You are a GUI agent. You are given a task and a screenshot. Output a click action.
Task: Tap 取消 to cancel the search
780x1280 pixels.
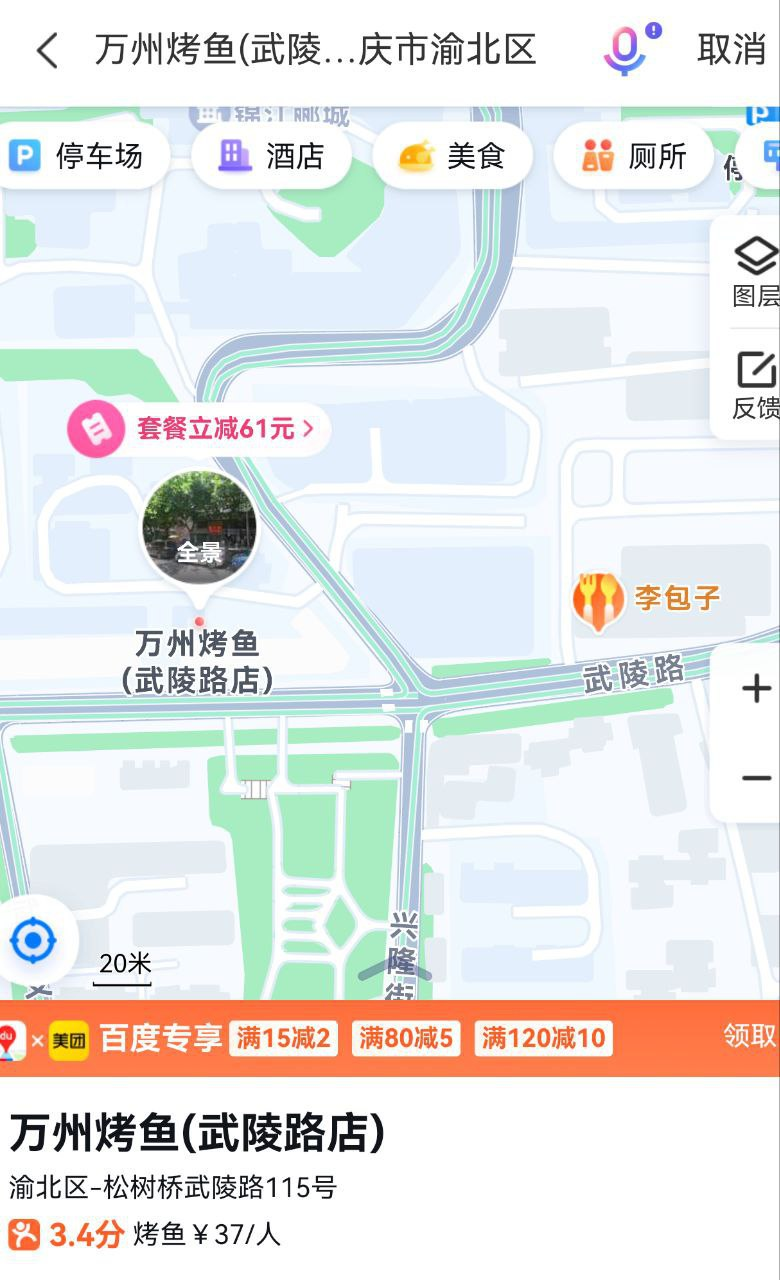[x=731, y=49]
